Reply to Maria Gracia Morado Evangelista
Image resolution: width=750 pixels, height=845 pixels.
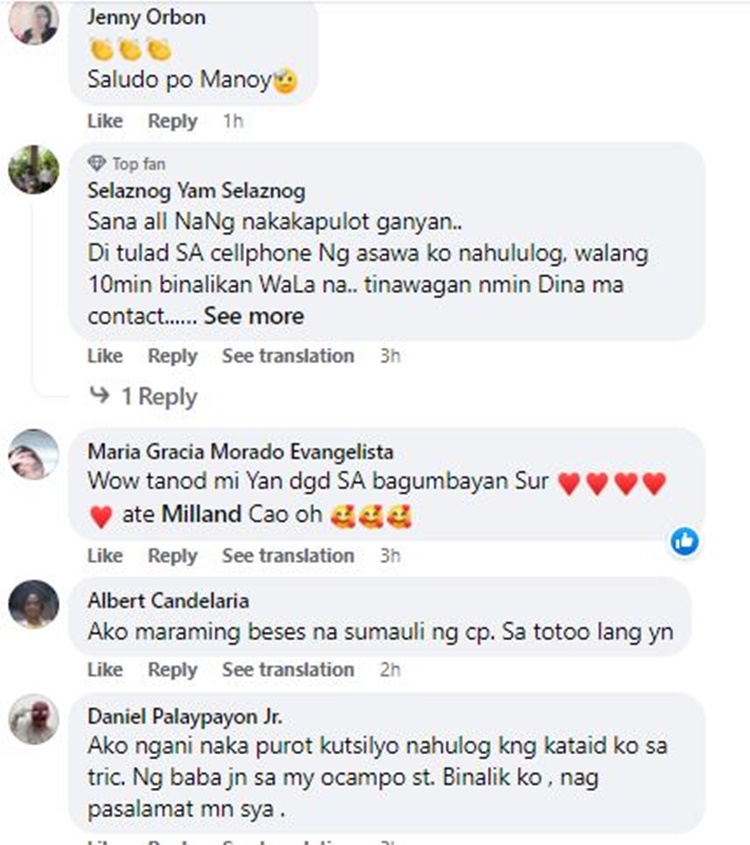pos(172,555)
